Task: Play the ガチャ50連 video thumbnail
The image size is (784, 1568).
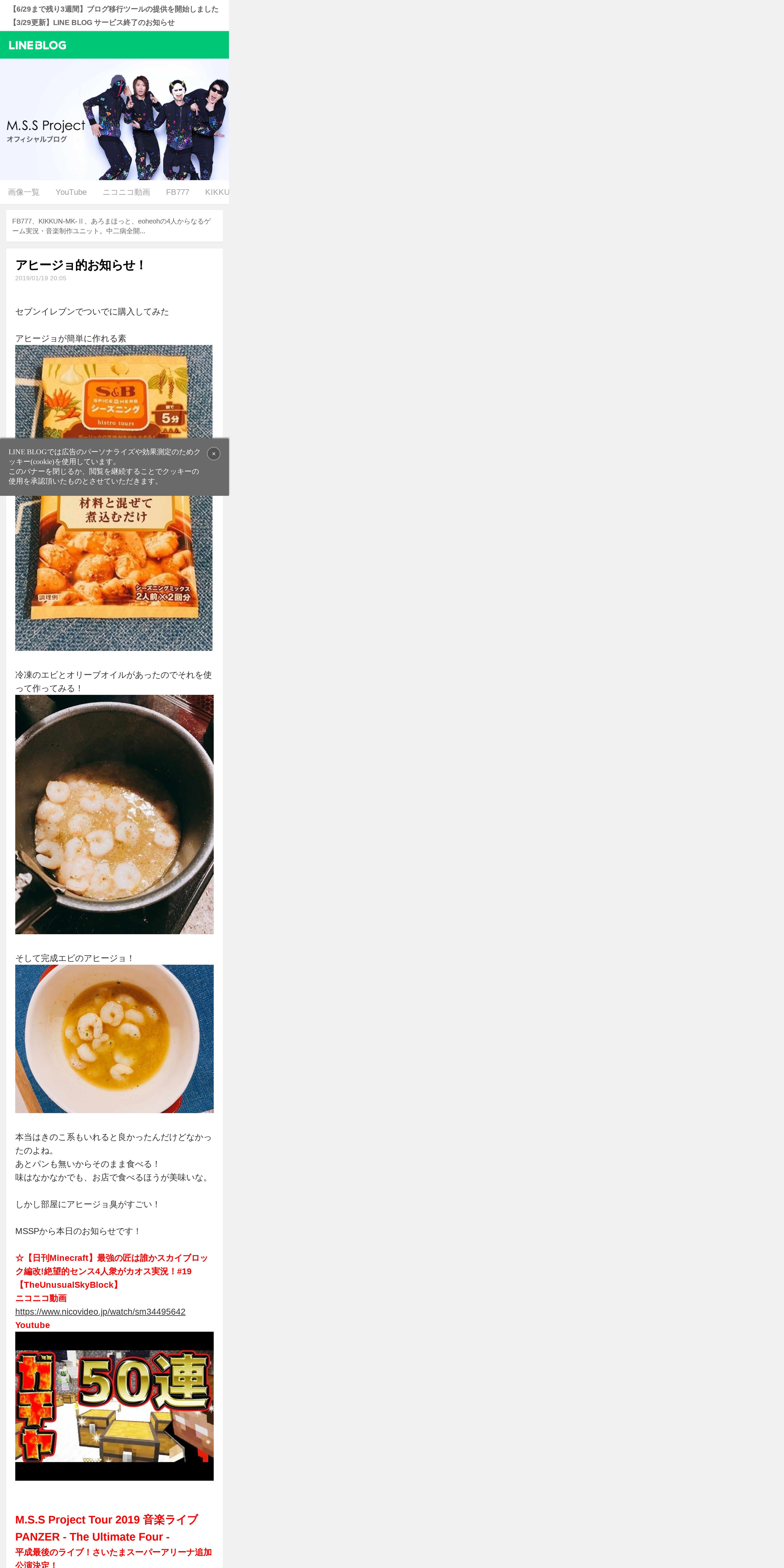Action: tap(114, 1405)
